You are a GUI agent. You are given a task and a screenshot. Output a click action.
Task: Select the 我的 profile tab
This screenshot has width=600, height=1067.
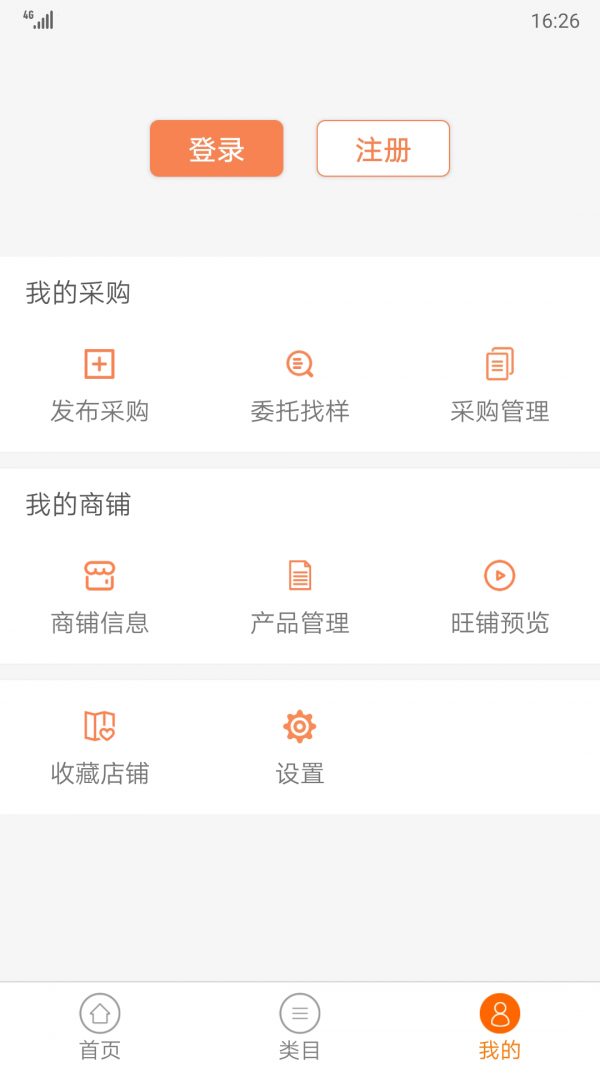499,1026
